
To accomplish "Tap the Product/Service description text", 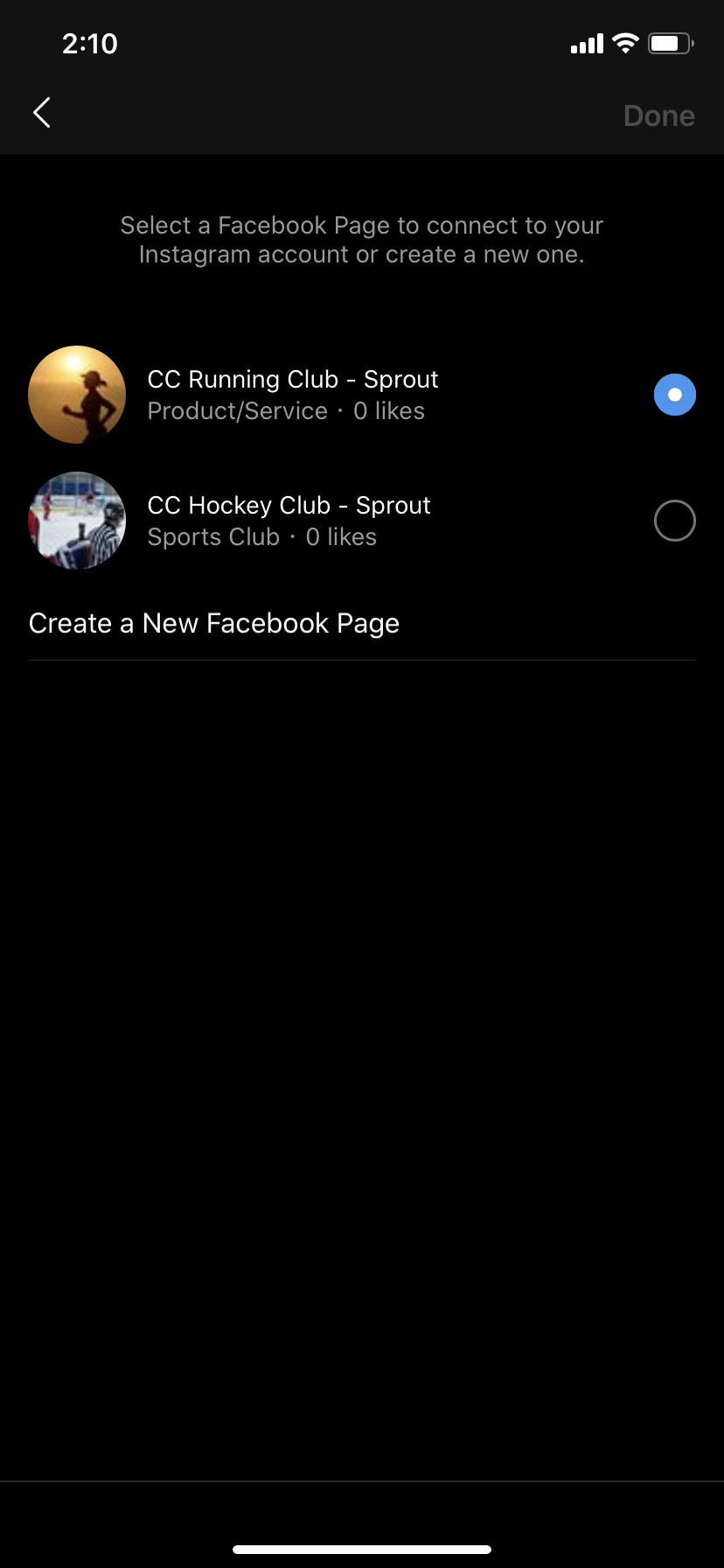I will 238,410.
